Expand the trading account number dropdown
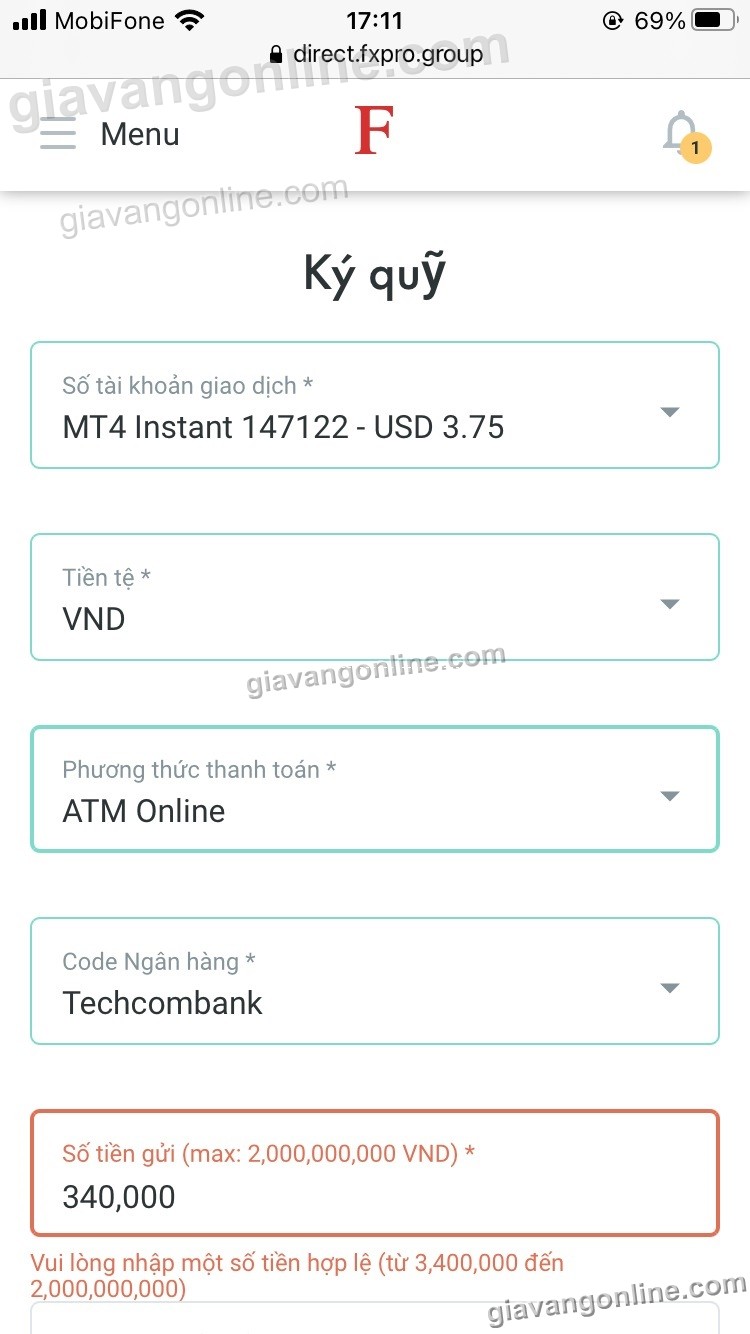Image resolution: width=750 pixels, height=1334 pixels. click(x=375, y=405)
